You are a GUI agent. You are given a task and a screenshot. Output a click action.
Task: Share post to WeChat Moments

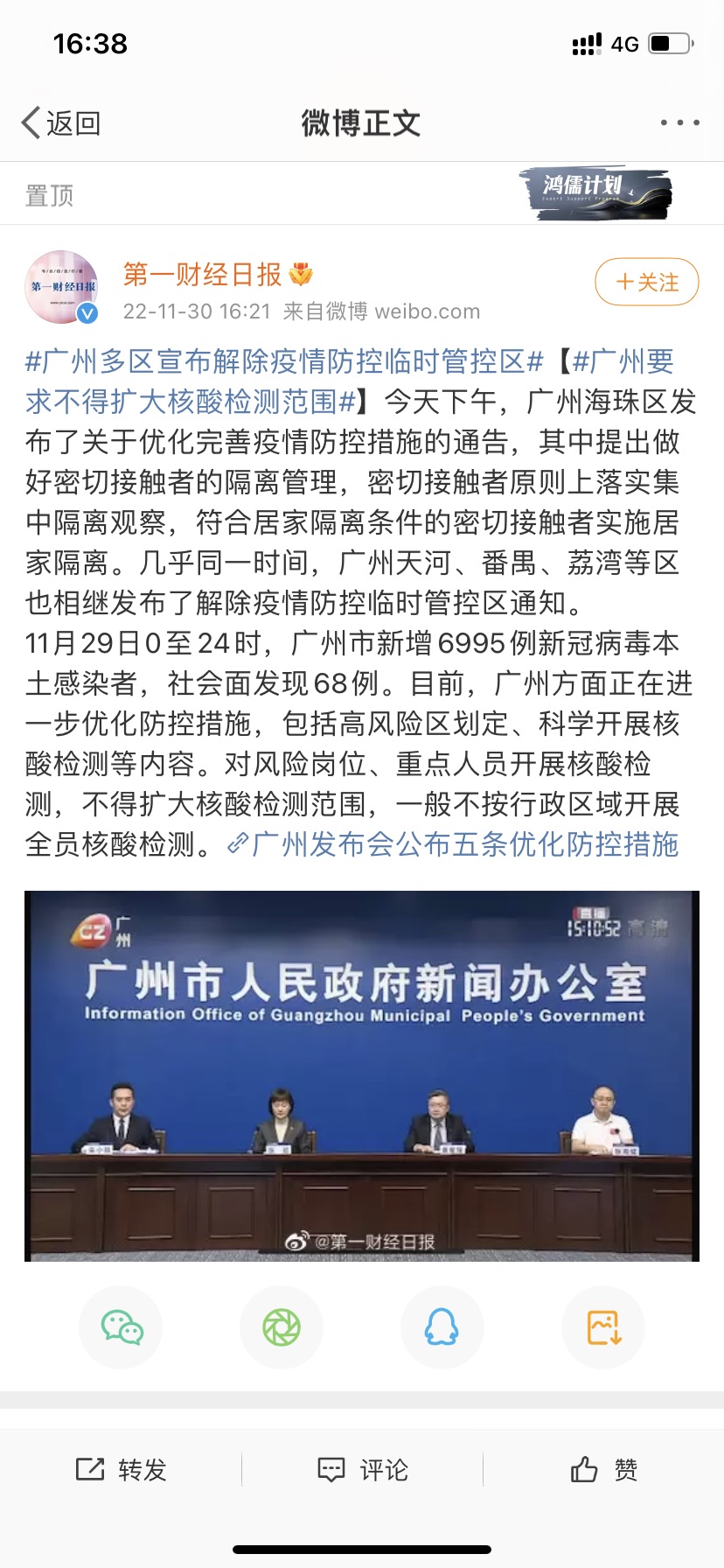pos(282,1326)
